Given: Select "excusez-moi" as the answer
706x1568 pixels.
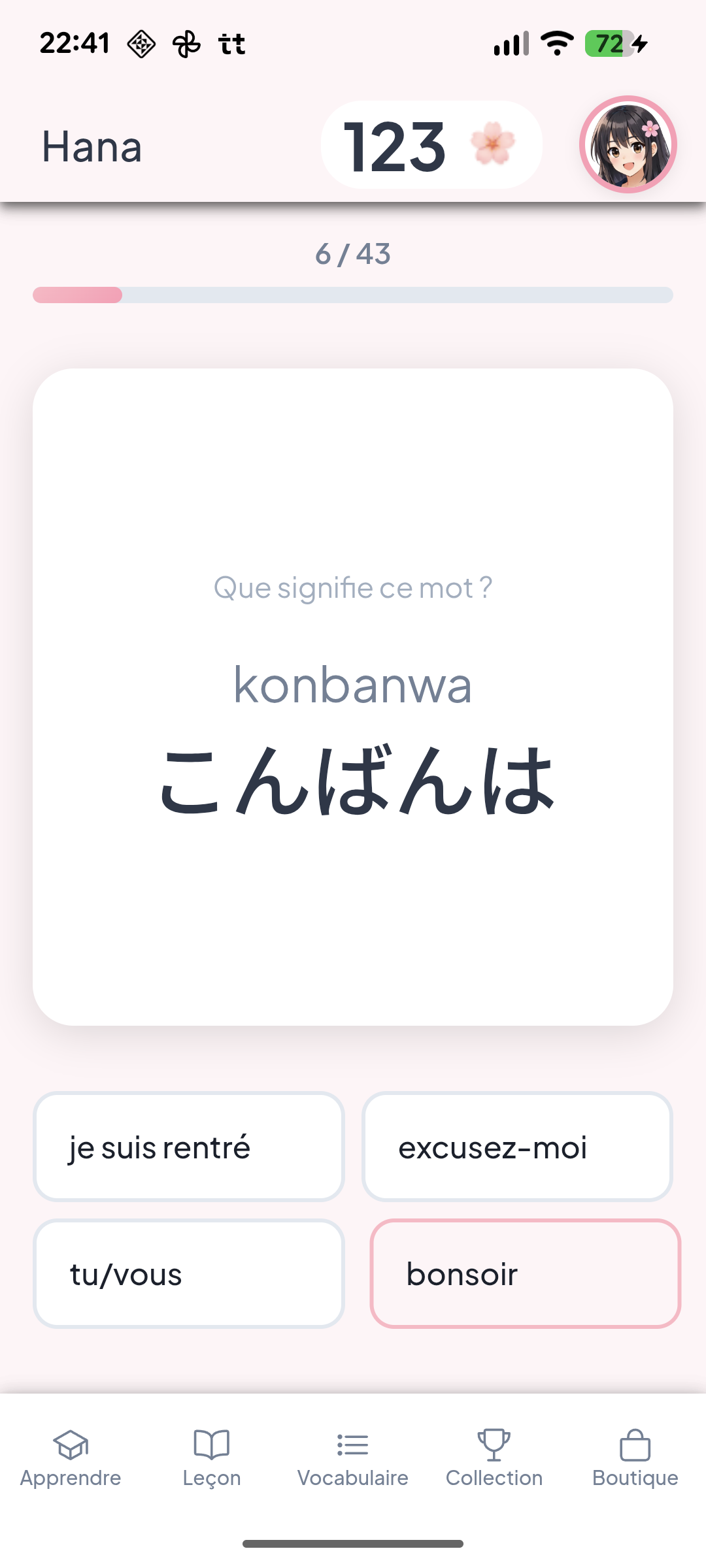Looking at the screenshot, I should coord(517,1147).
